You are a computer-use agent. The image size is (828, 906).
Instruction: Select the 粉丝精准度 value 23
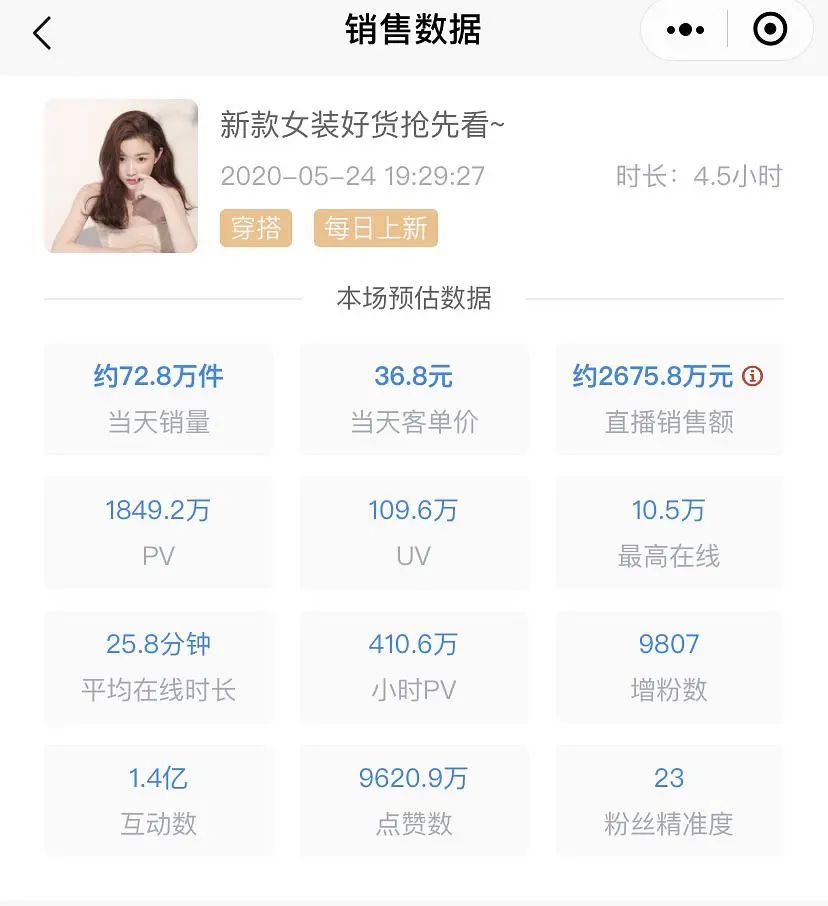pyautogui.click(x=668, y=800)
